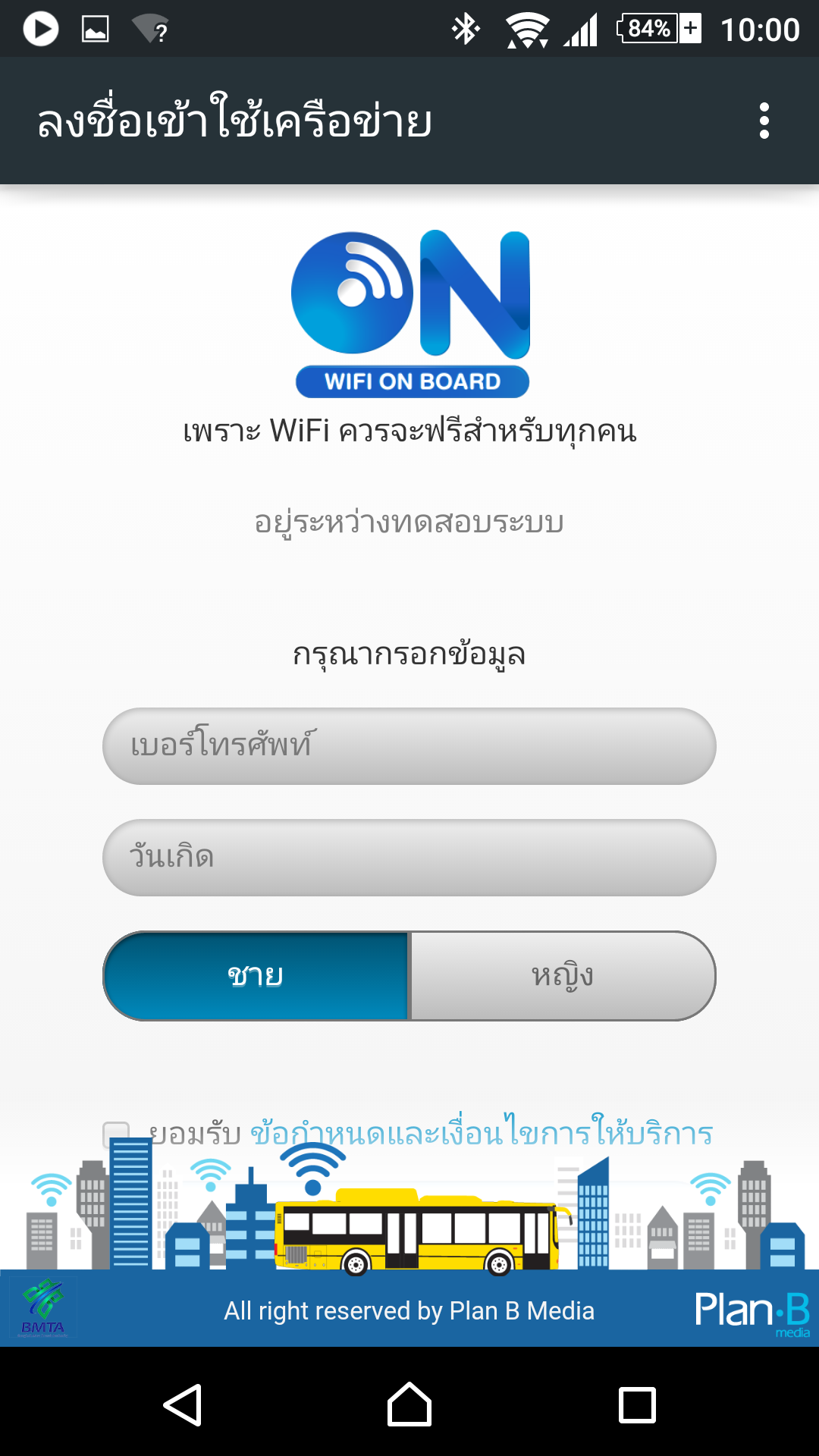Select the ชาย (male) gender option
The height and width of the screenshot is (1456, 819).
pyautogui.click(x=256, y=977)
